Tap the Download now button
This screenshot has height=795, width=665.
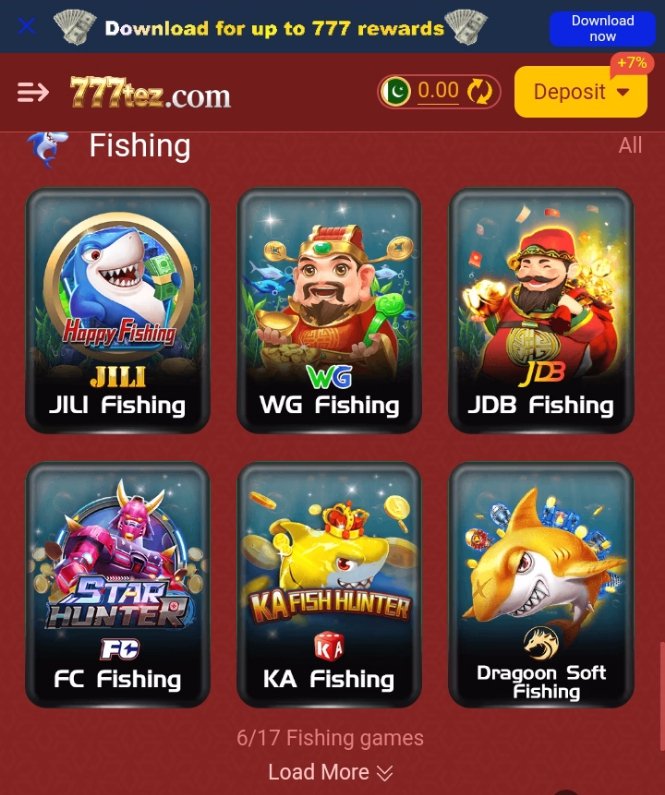(602, 28)
